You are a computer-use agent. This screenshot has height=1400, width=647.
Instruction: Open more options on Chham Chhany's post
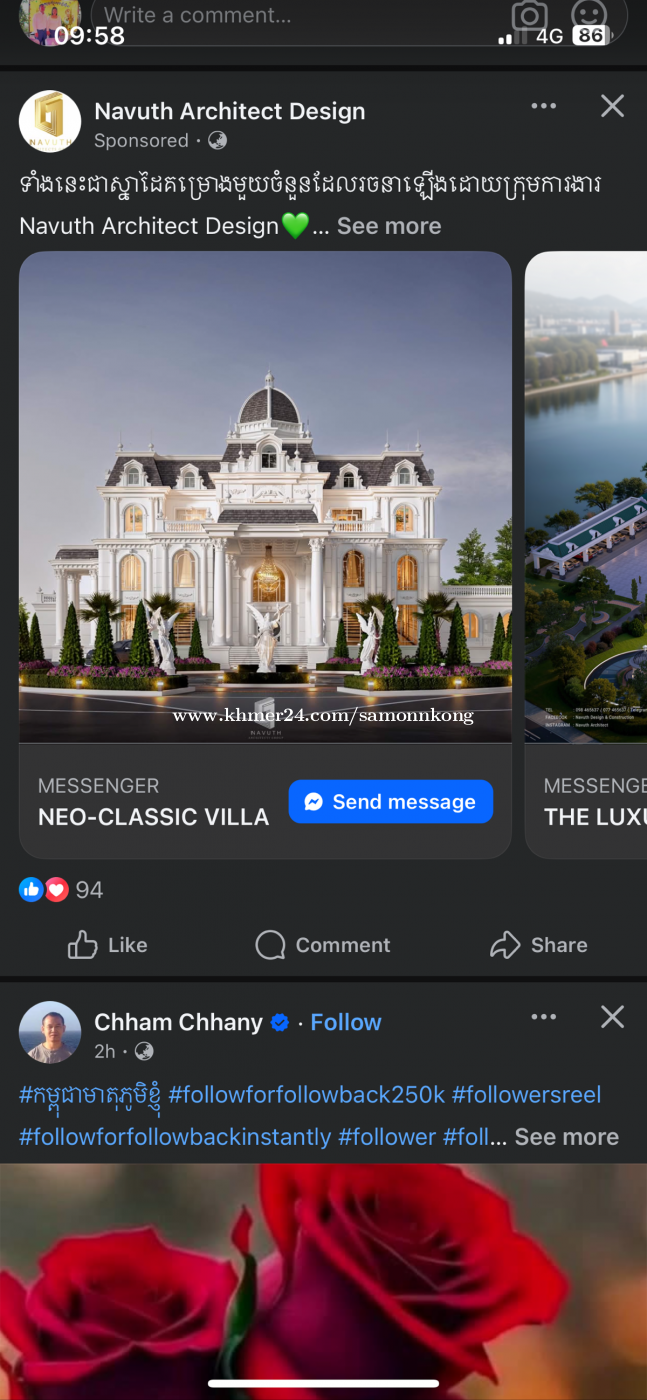[x=544, y=1017]
